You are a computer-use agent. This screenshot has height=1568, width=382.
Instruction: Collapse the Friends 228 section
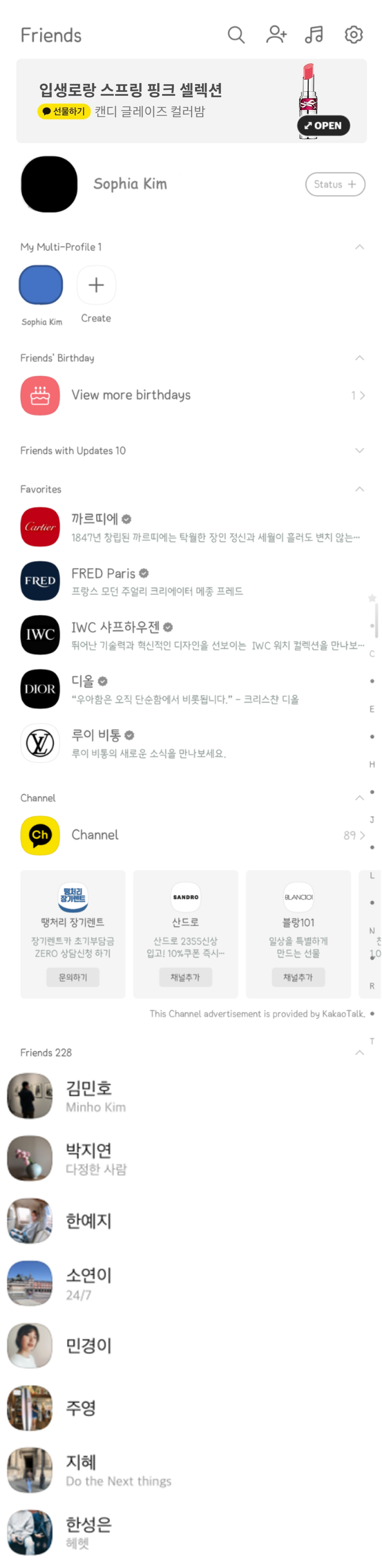[x=359, y=1053]
